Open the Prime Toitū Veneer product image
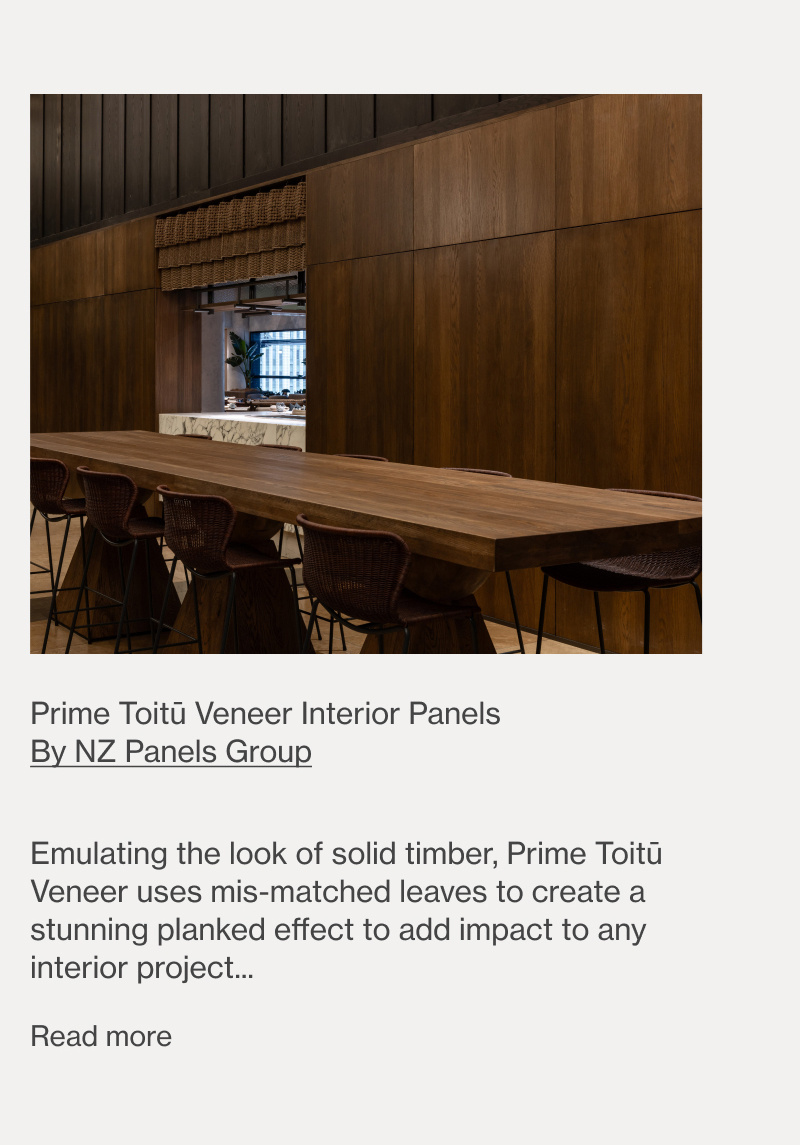Image resolution: width=800 pixels, height=1145 pixels. 366,374
